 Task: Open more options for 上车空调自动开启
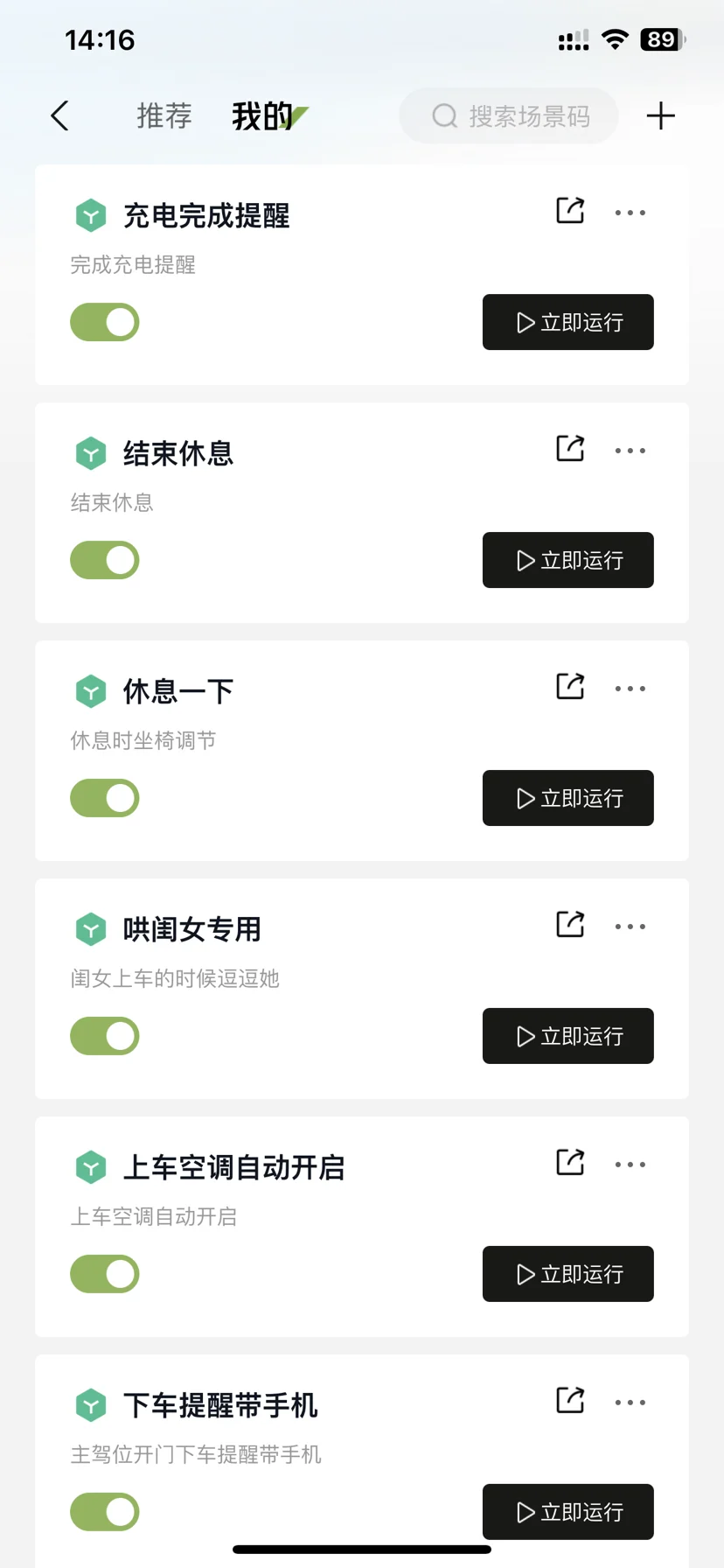(x=630, y=1165)
